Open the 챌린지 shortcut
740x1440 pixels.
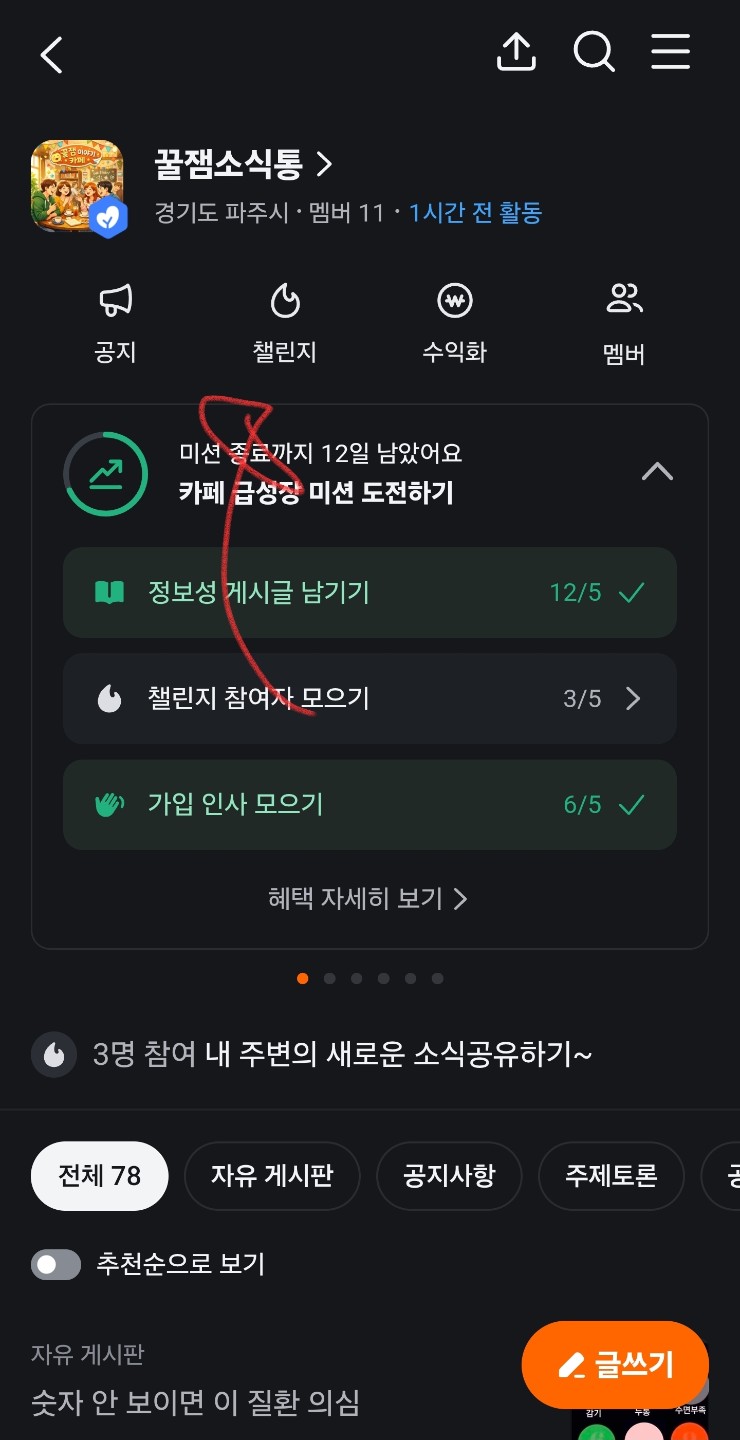[285, 324]
